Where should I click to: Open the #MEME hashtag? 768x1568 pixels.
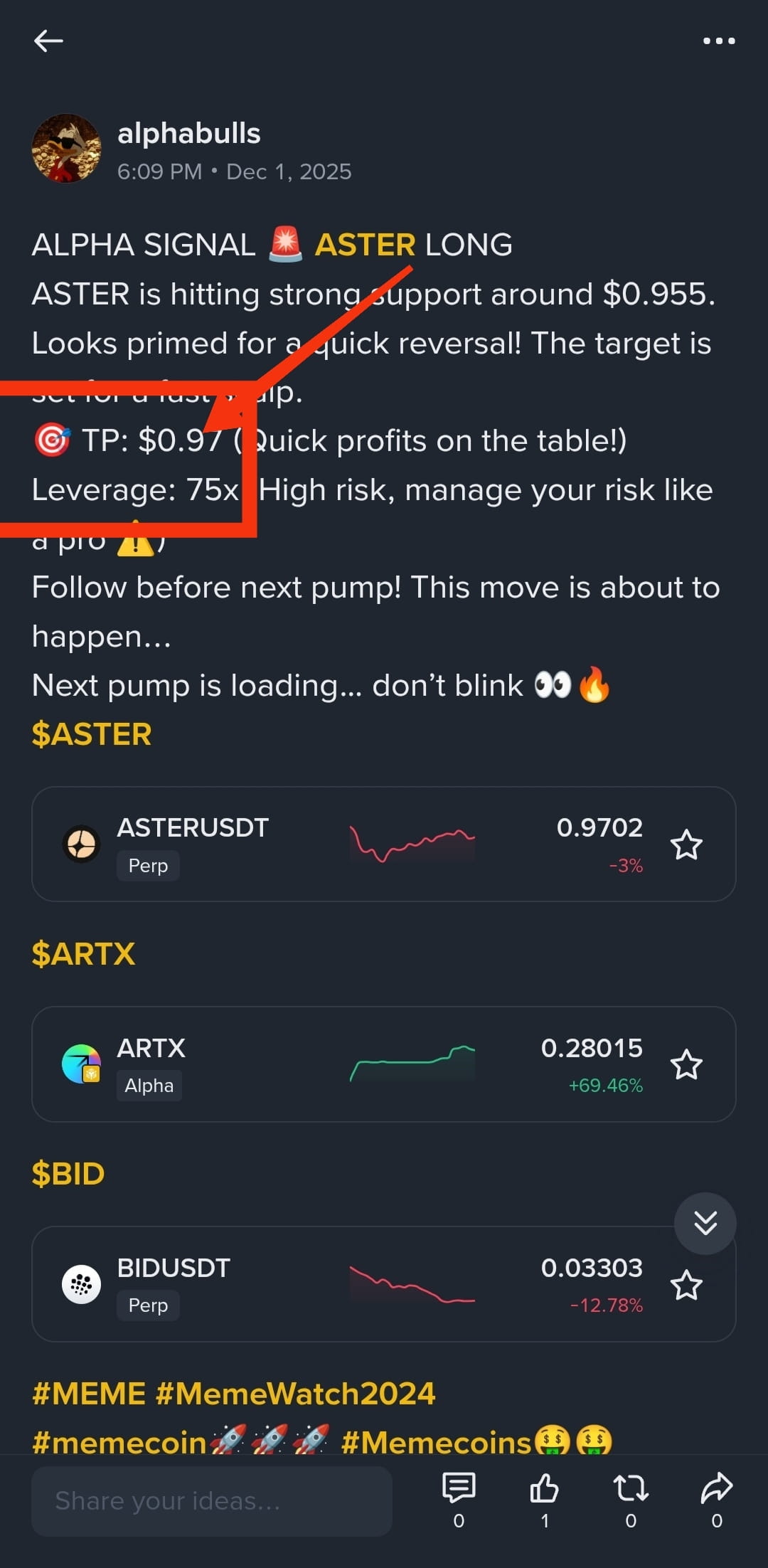point(89,1394)
